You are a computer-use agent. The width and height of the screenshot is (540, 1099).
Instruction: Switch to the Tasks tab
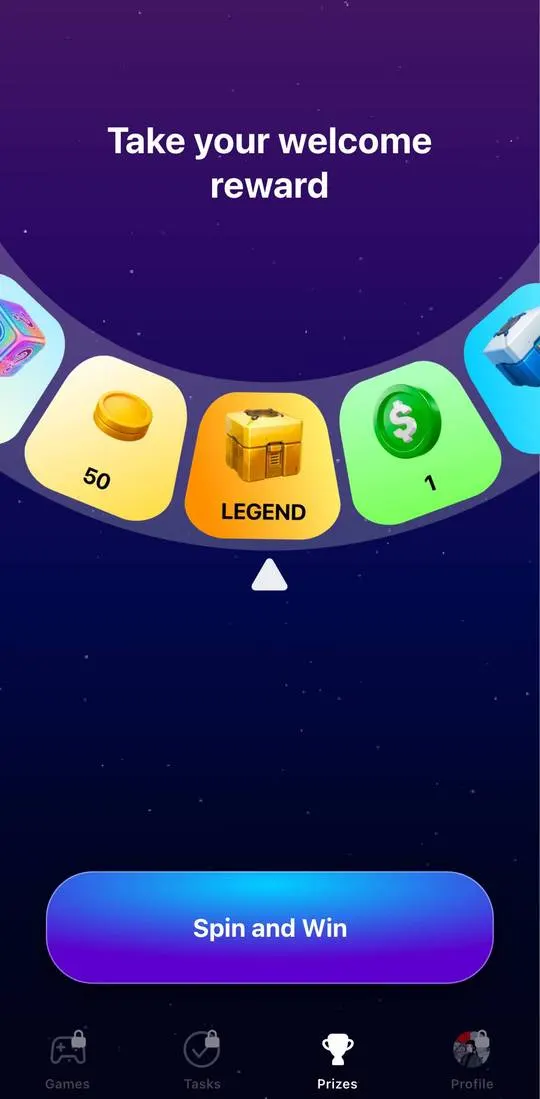pyautogui.click(x=202, y=1059)
